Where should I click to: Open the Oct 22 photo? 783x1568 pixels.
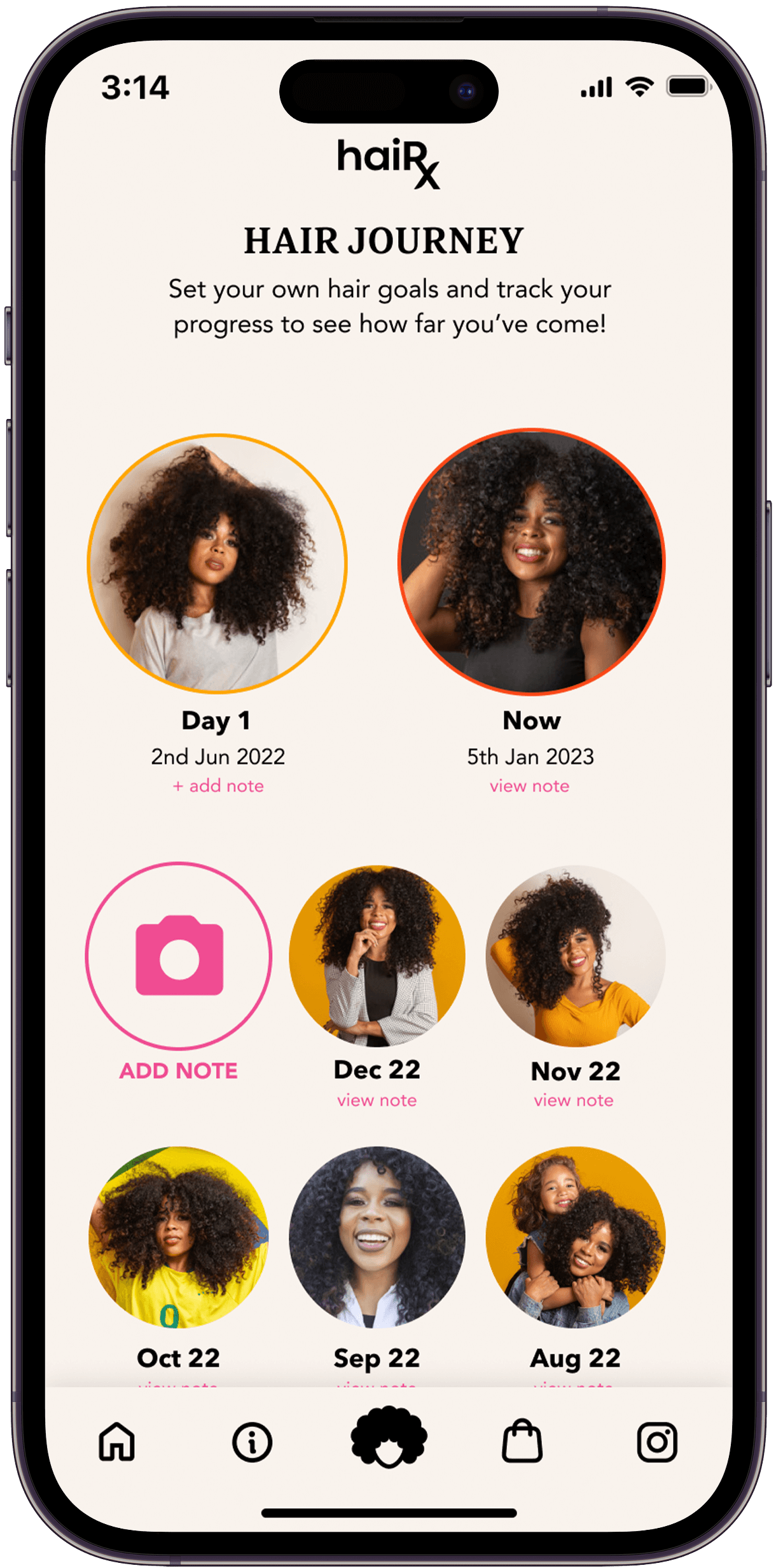point(179,1237)
